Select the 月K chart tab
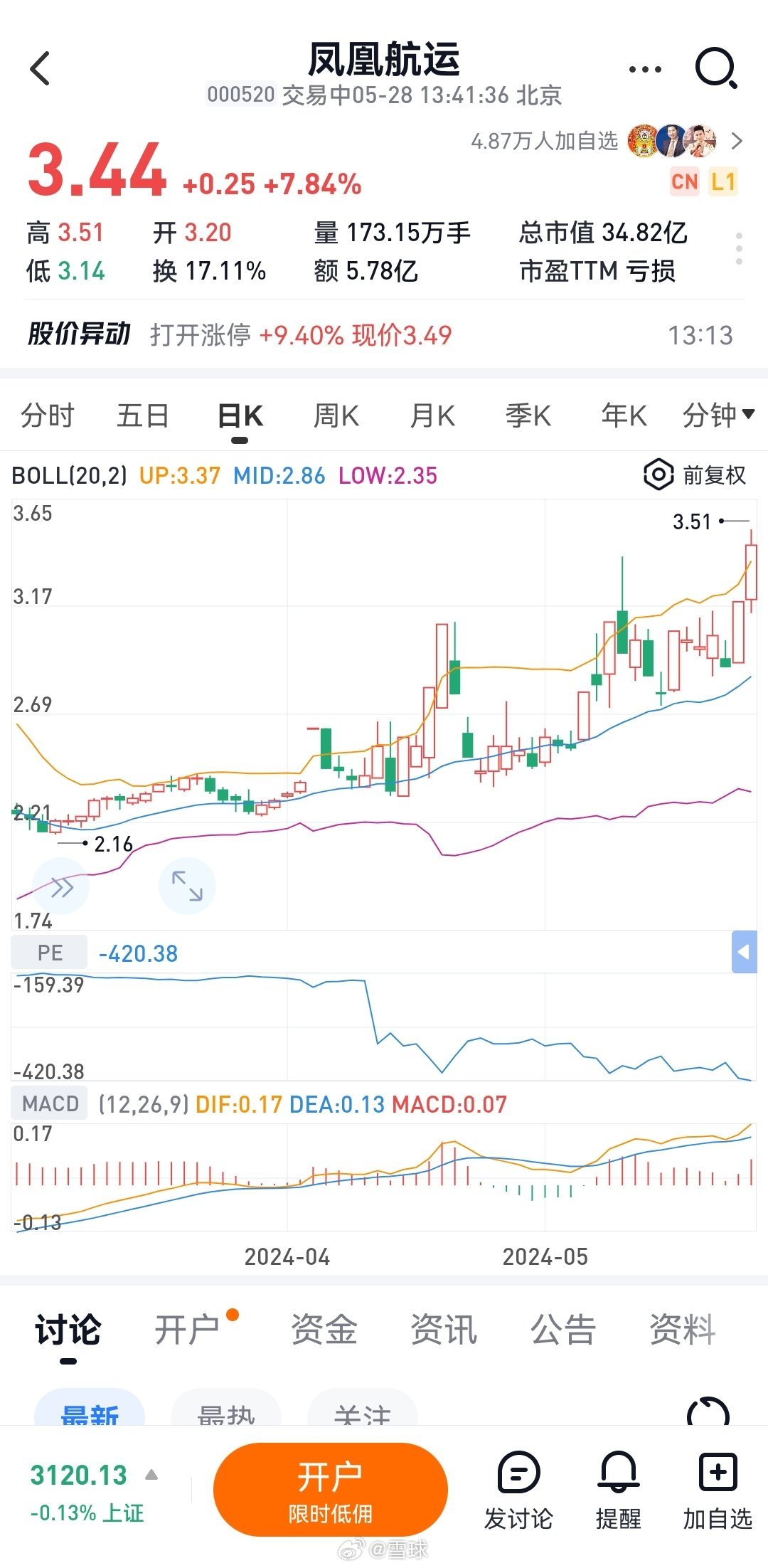The image size is (768, 1568). pos(432,415)
